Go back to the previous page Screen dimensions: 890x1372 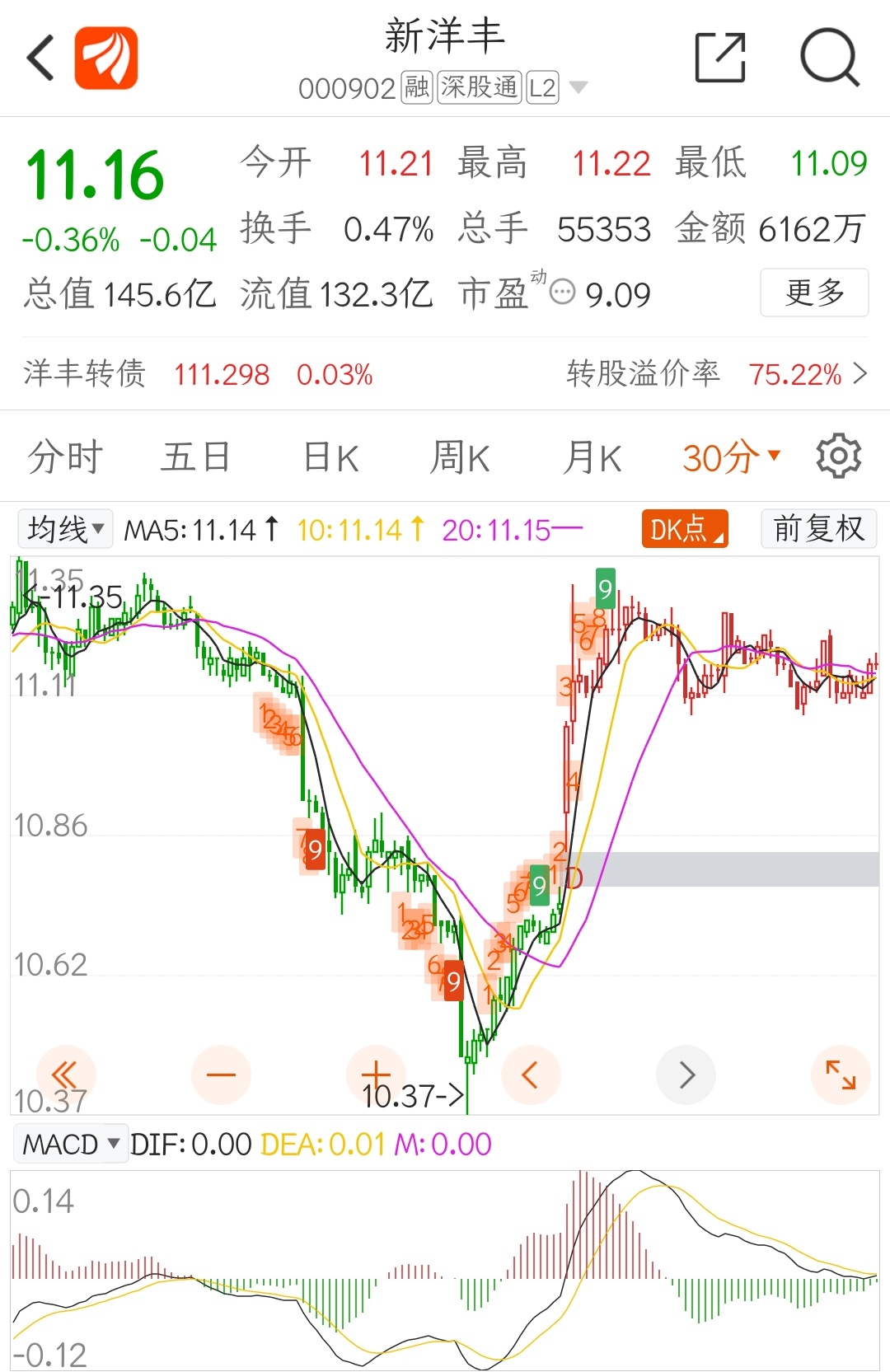[x=40, y=58]
